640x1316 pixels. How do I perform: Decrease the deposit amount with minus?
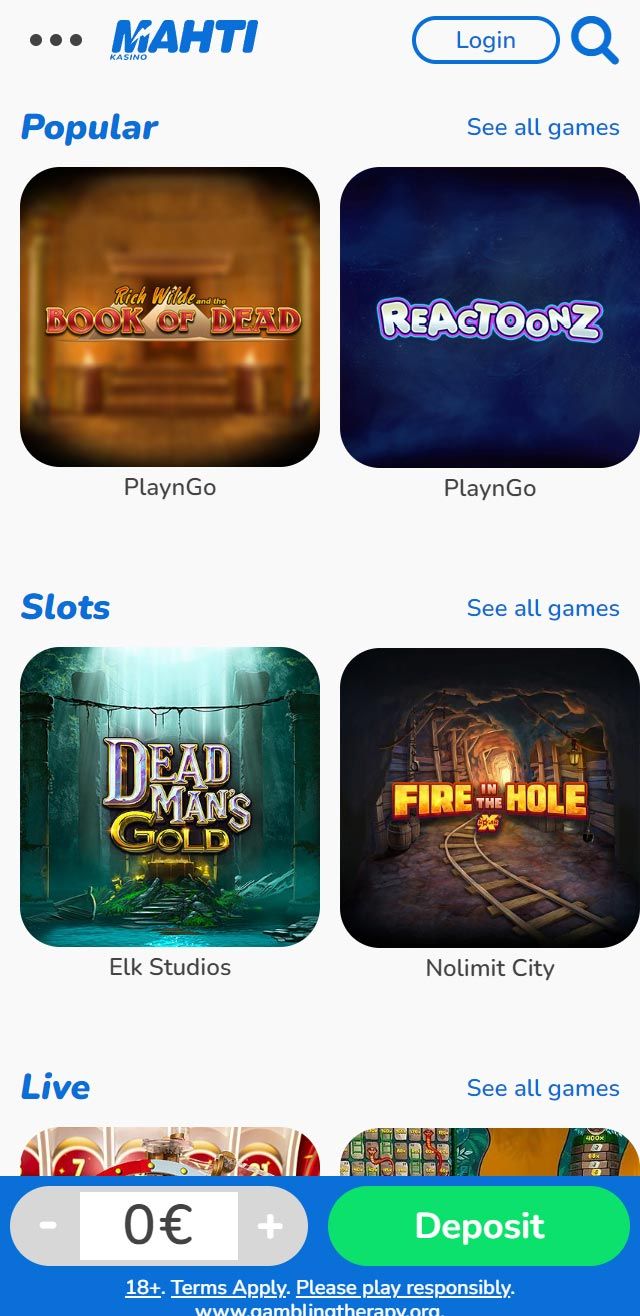(x=47, y=1226)
